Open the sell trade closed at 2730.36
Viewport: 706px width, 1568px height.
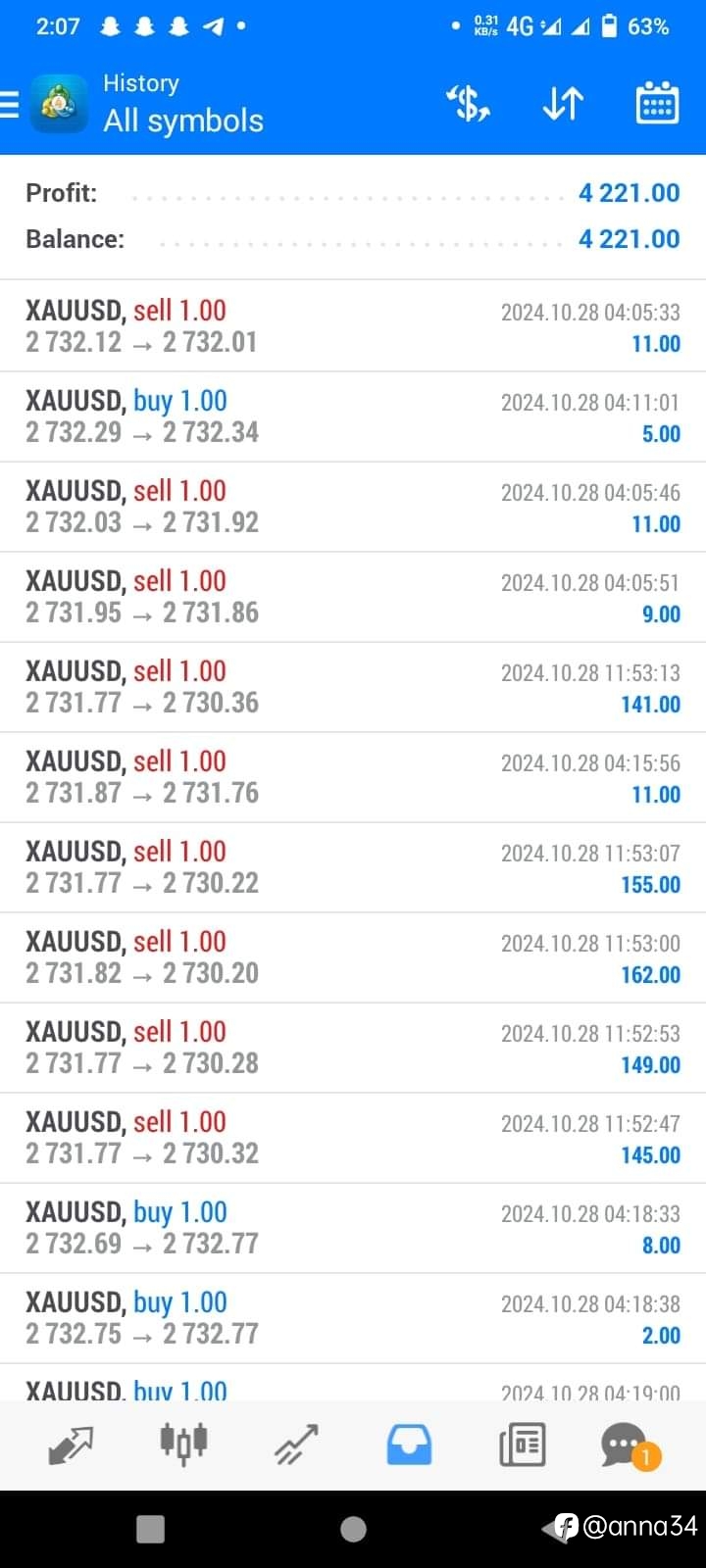(x=353, y=687)
